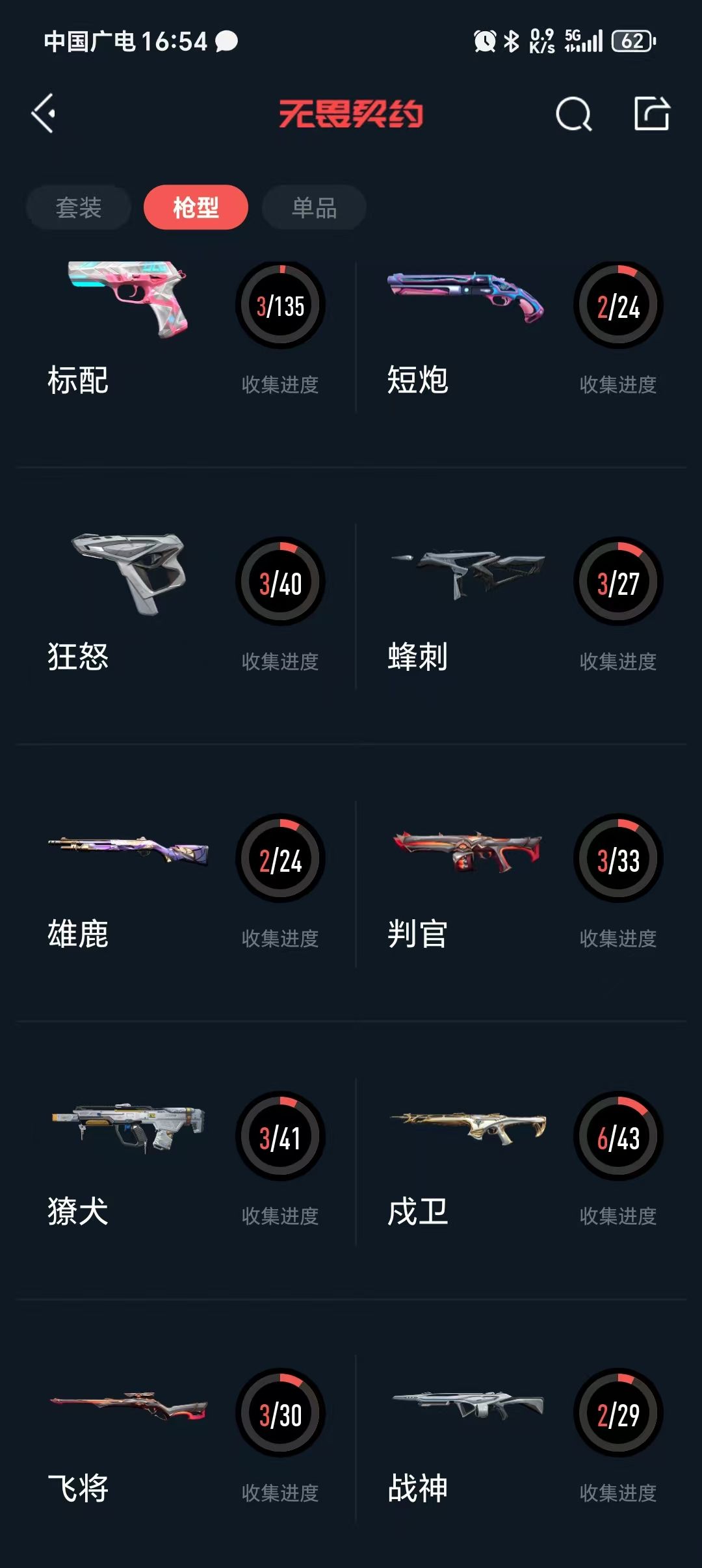This screenshot has height=1568, width=702.
Task: Select the 枪型 tab
Action: tap(196, 207)
